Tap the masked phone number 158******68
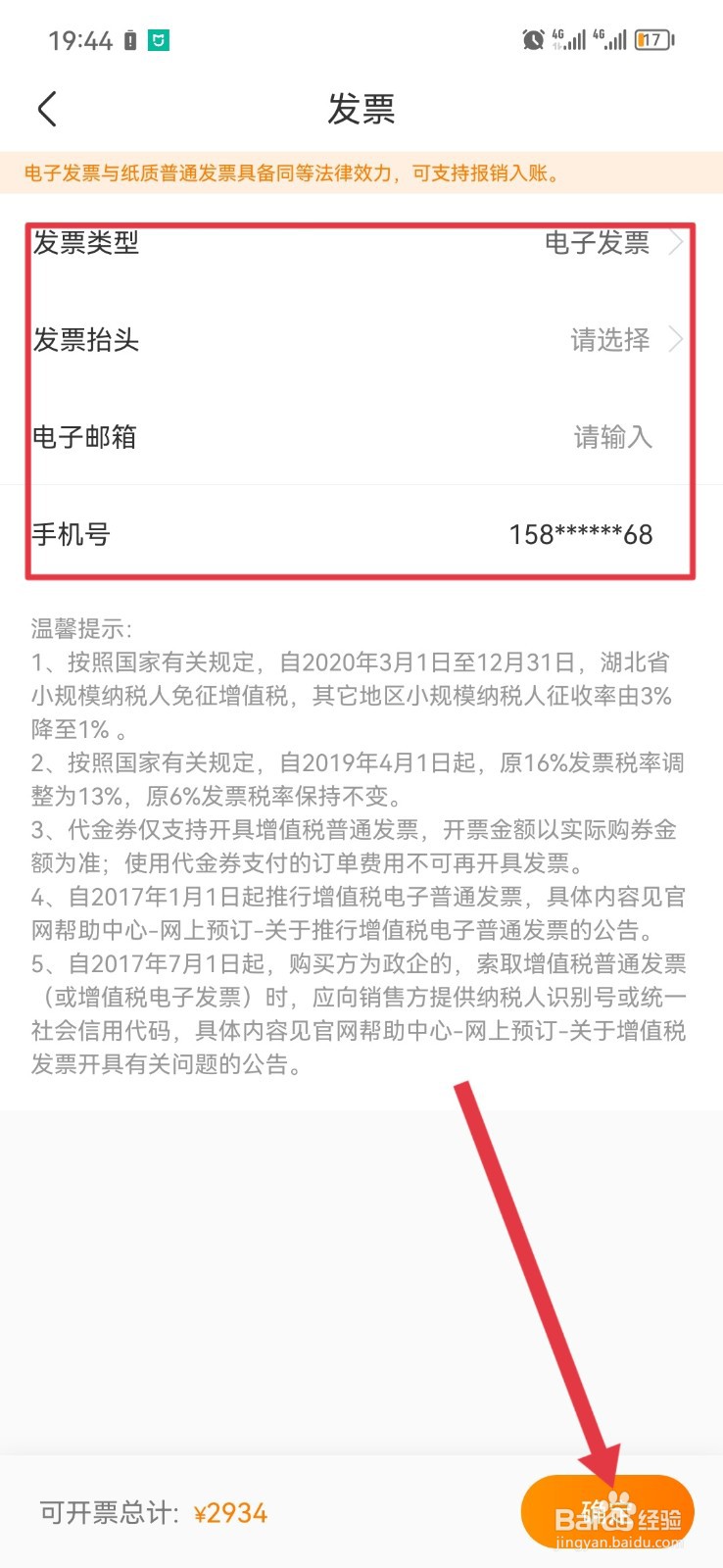Image resolution: width=723 pixels, height=1568 pixels. coord(579,534)
